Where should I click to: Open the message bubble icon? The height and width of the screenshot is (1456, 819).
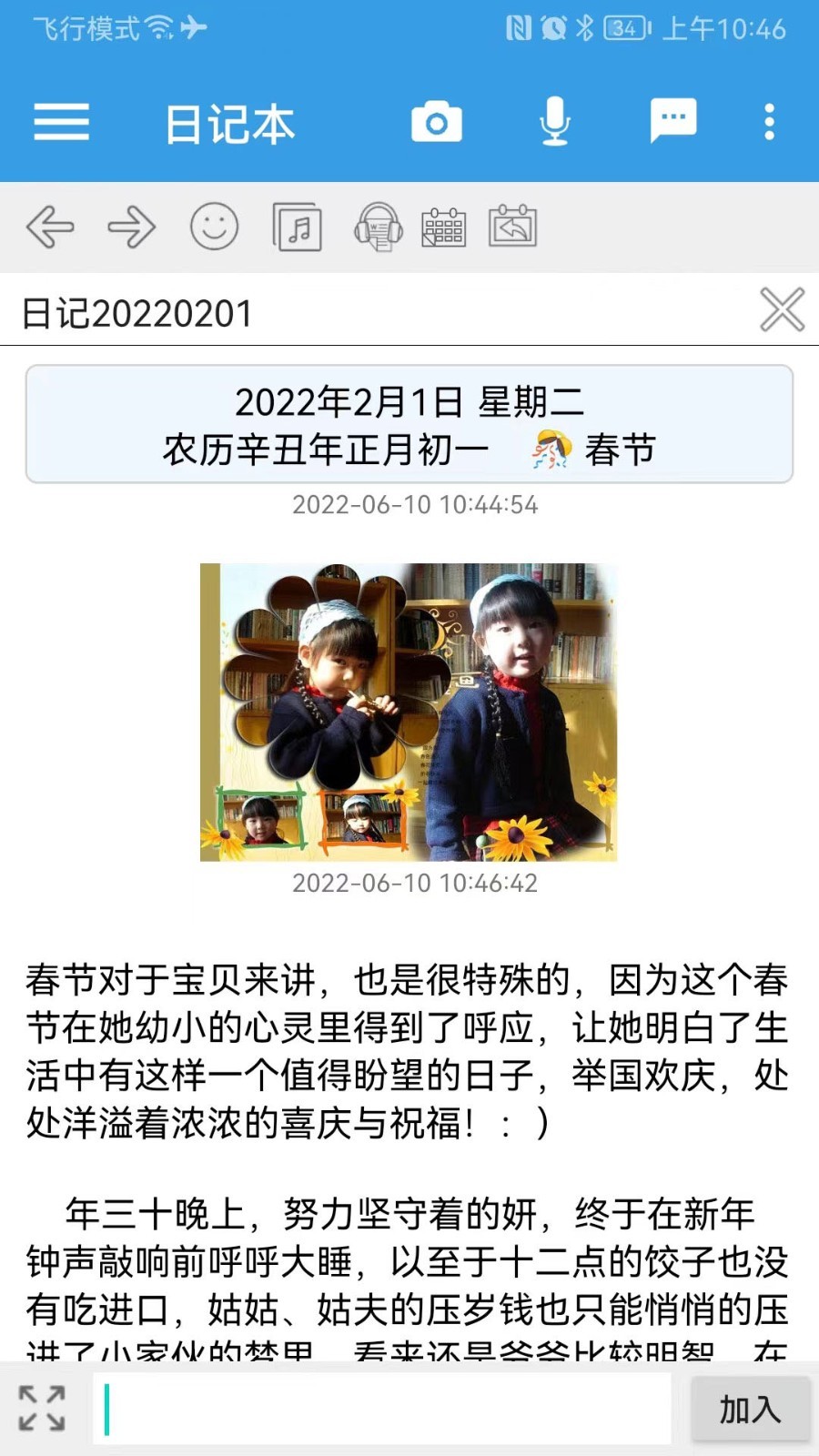[673, 121]
